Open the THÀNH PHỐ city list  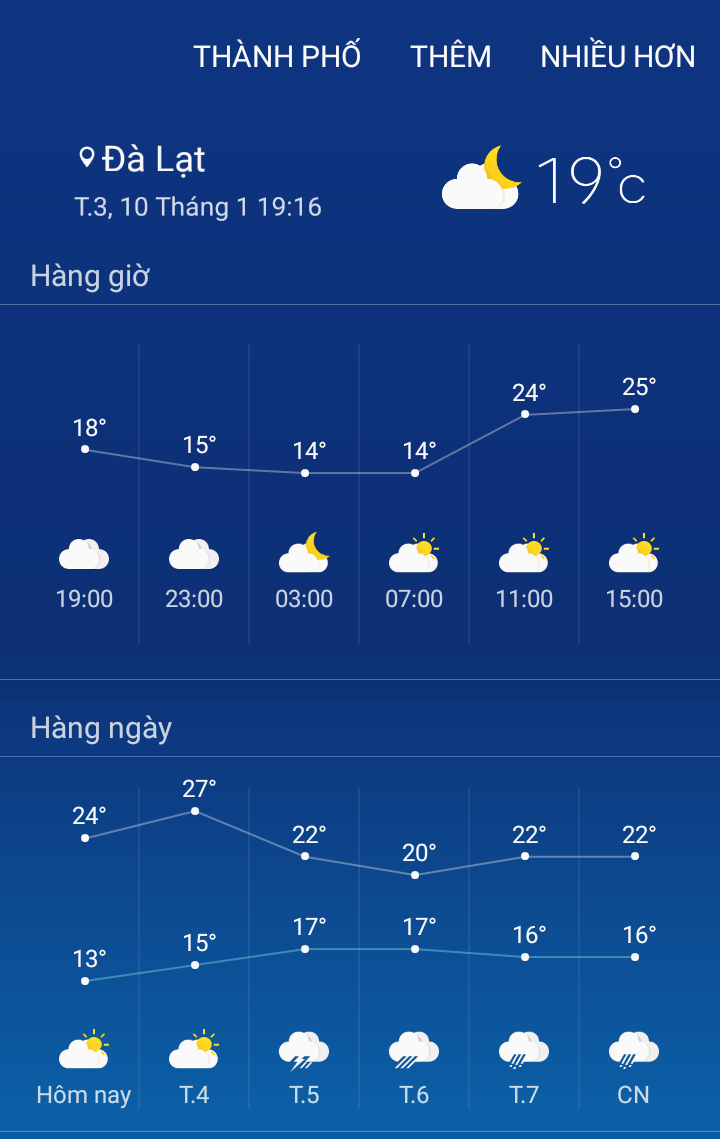277,57
